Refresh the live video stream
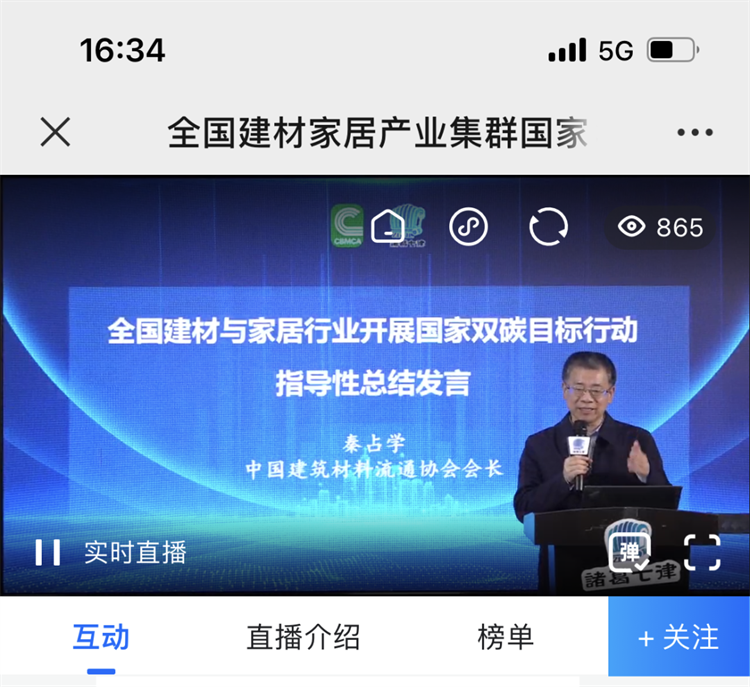The height and width of the screenshot is (687, 750). [548, 227]
